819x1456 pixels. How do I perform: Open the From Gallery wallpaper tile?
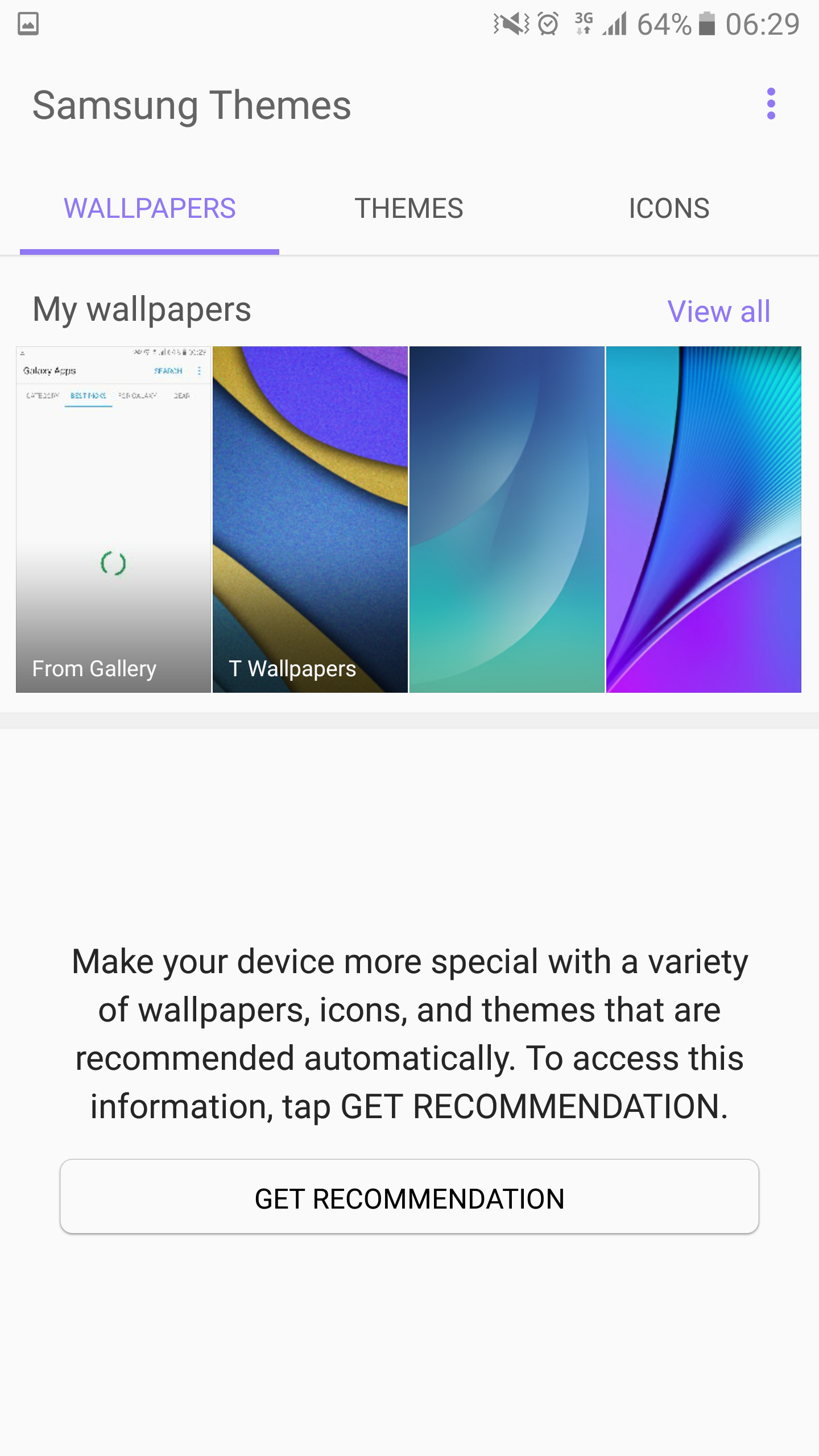pyautogui.click(x=113, y=519)
